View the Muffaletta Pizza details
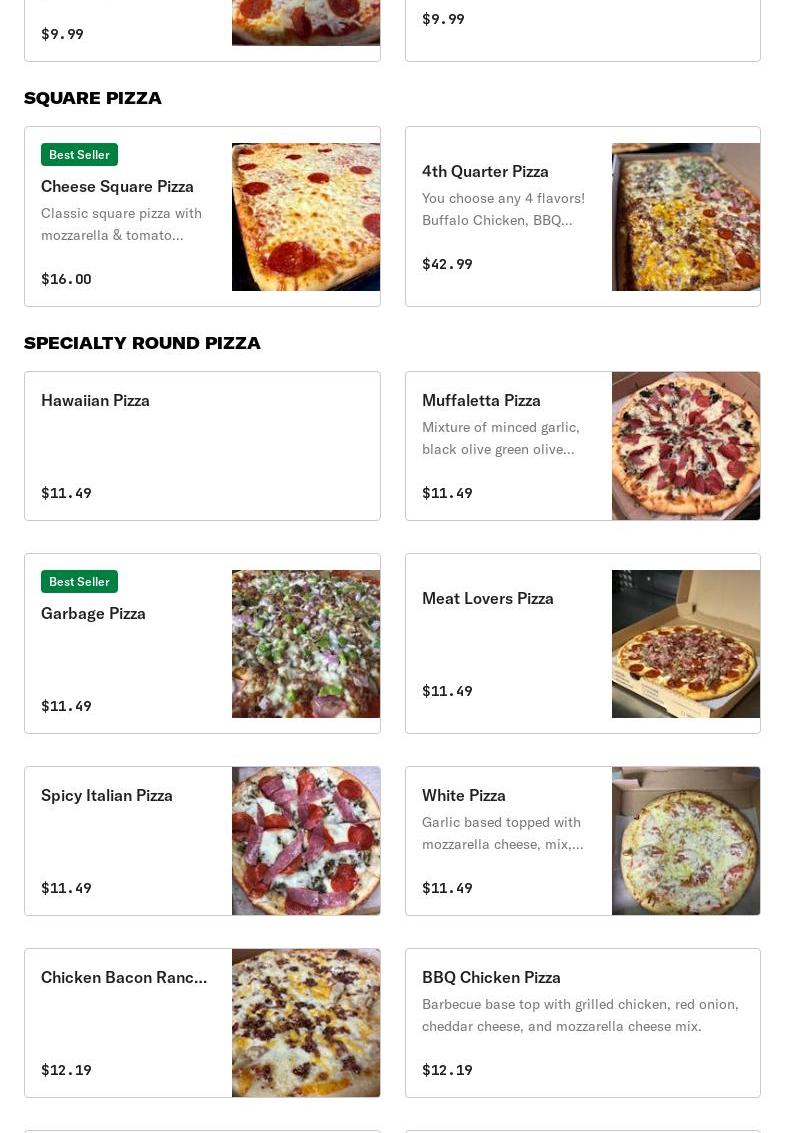This screenshot has width=785, height=1133. (582, 446)
